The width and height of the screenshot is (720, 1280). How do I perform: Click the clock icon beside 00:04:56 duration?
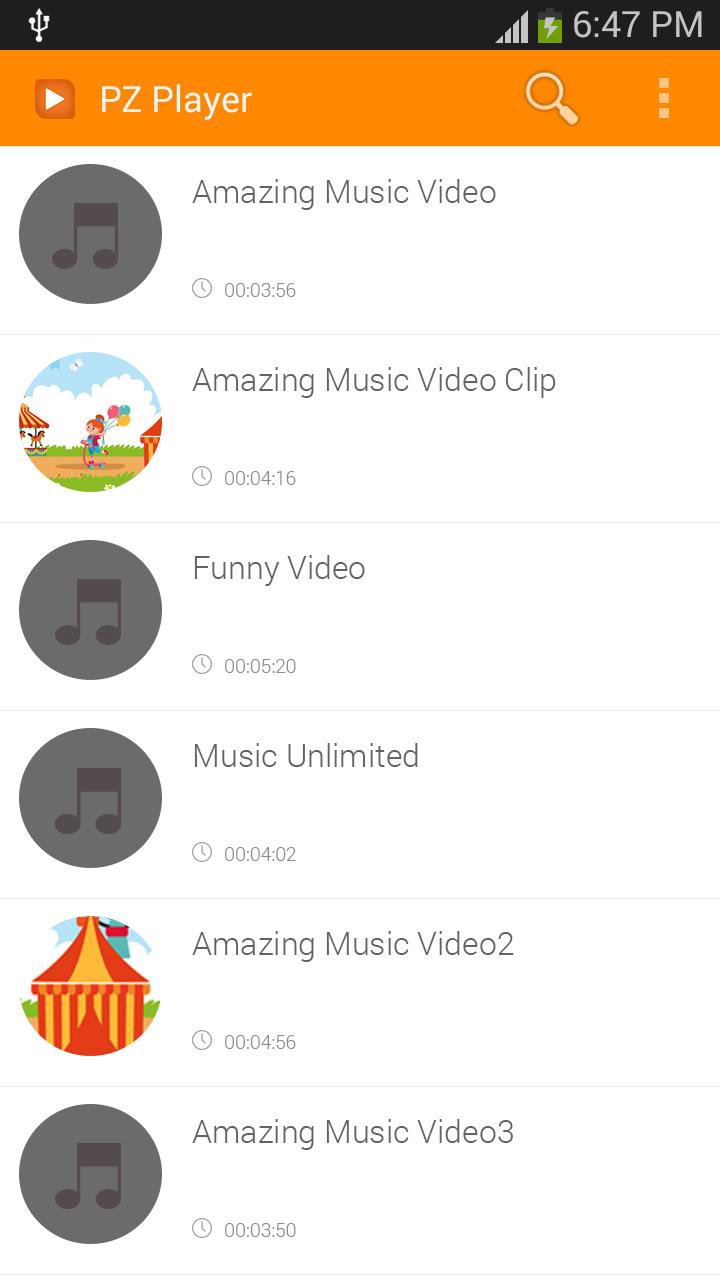pyautogui.click(x=204, y=1041)
